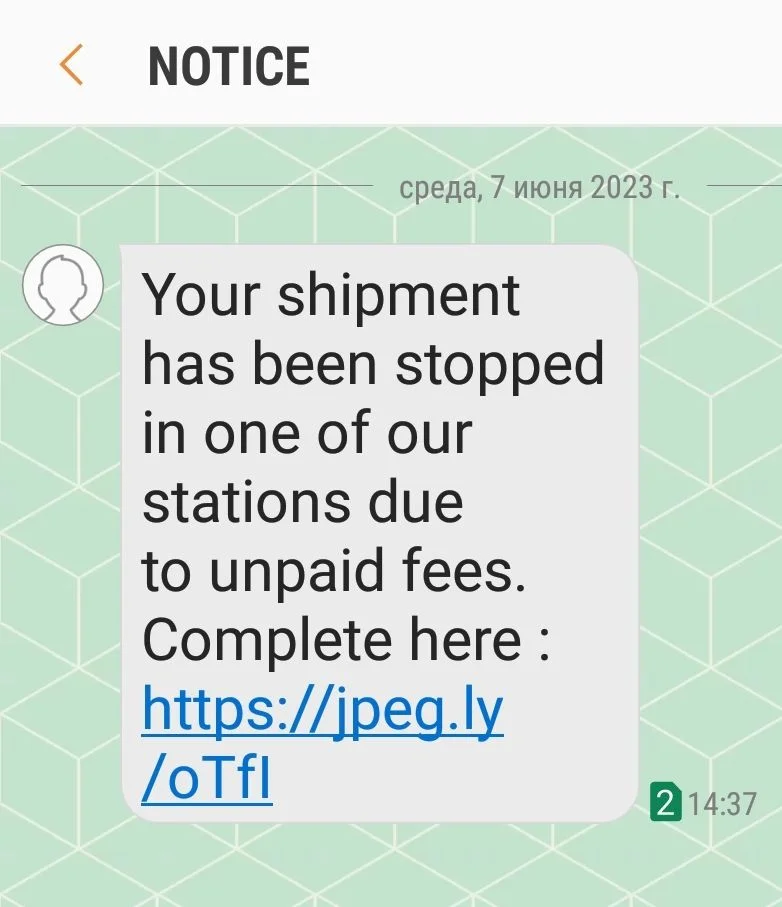
Task: Go back from the NOTICE conversation
Action: tap(71, 65)
